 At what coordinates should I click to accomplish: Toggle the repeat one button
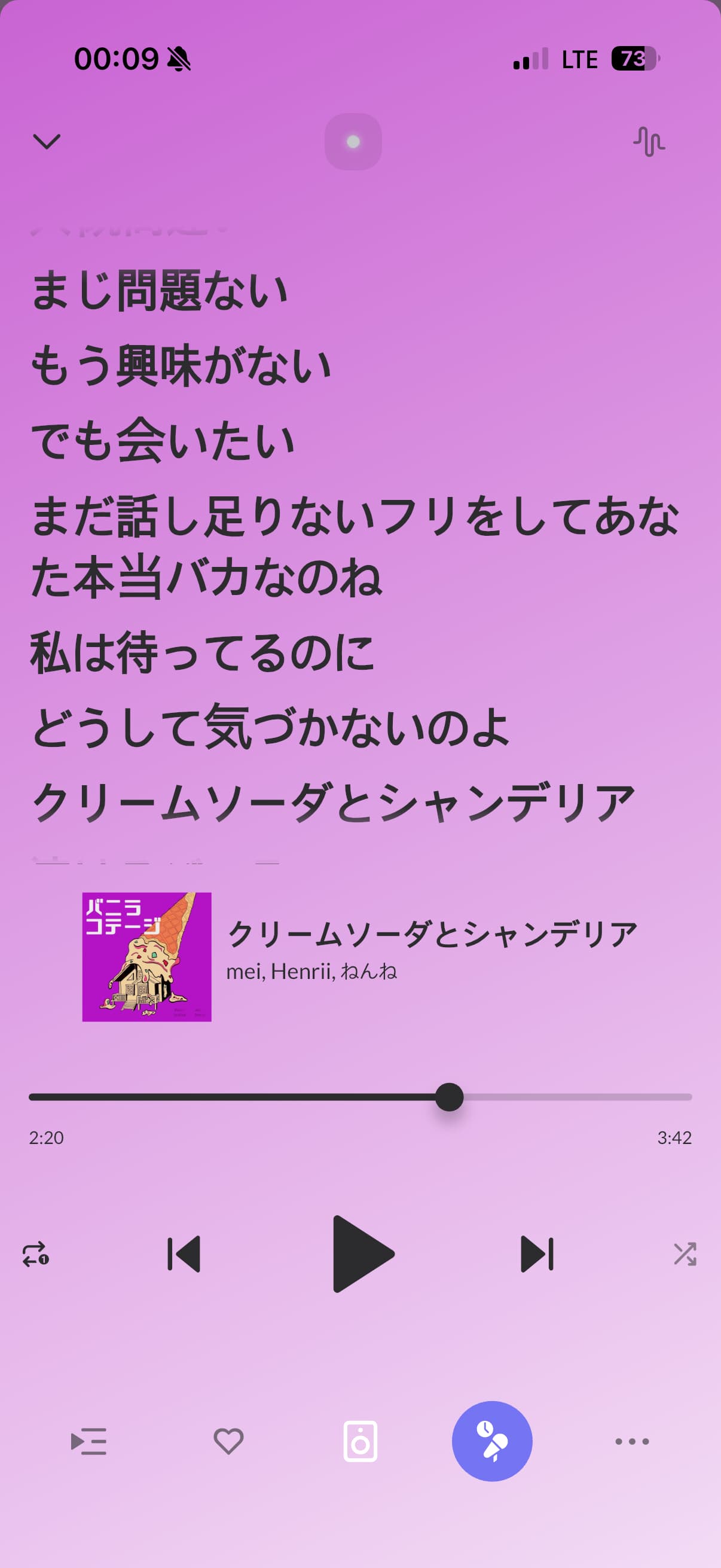tap(35, 1254)
